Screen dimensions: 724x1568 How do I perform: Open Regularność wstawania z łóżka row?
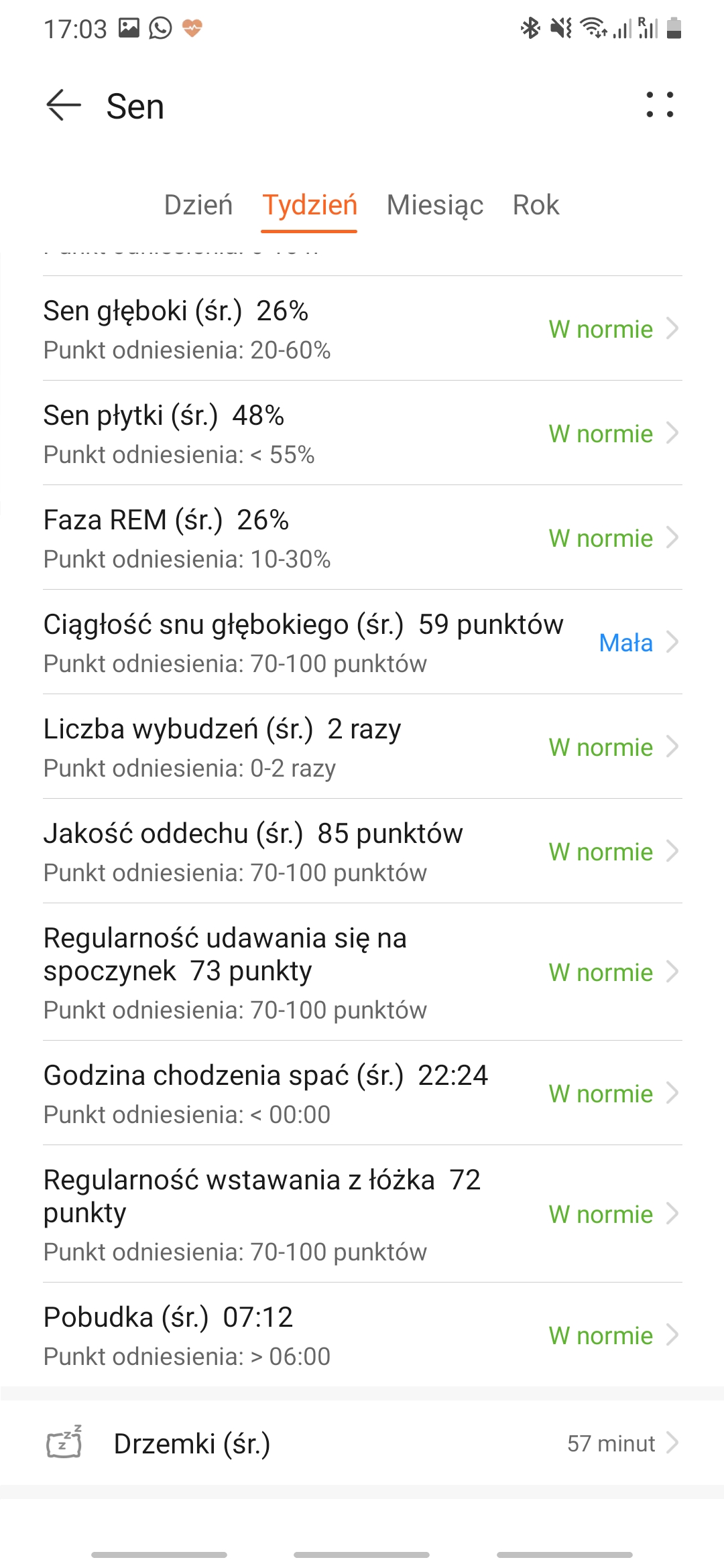[362, 1214]
